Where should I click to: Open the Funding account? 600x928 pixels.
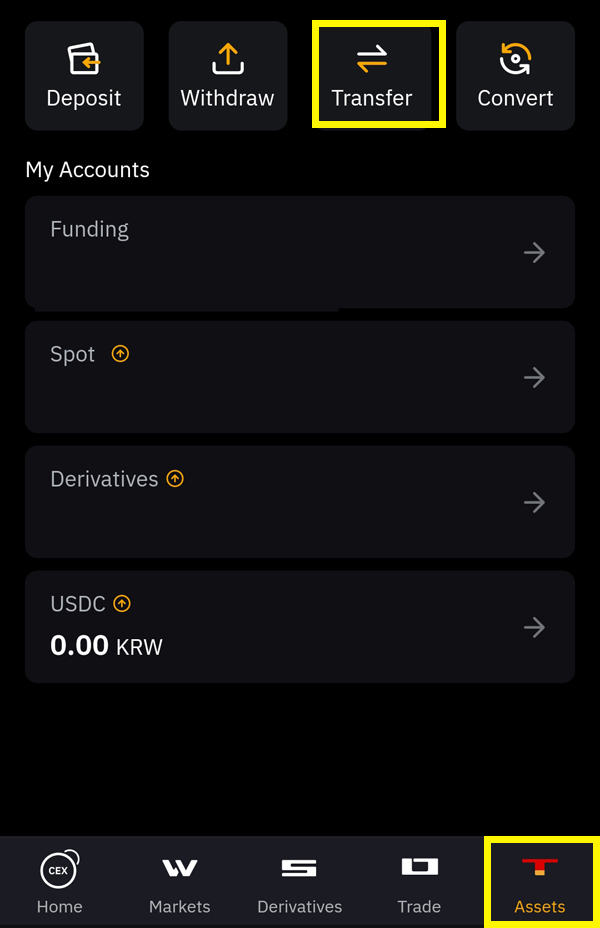pyautogui.click(x=300, y=252)
